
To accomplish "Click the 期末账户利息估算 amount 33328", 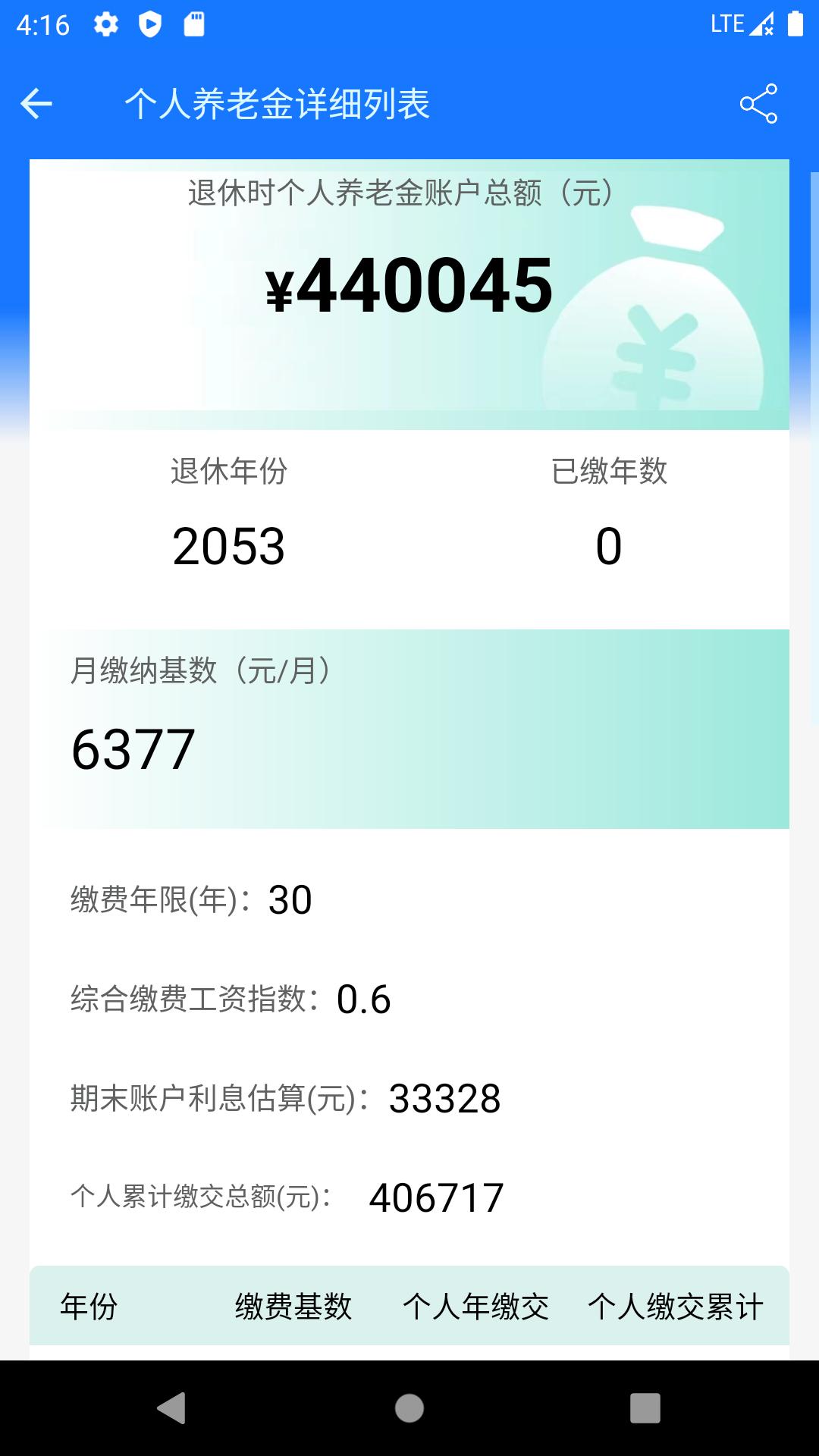I will point(444,1098).
